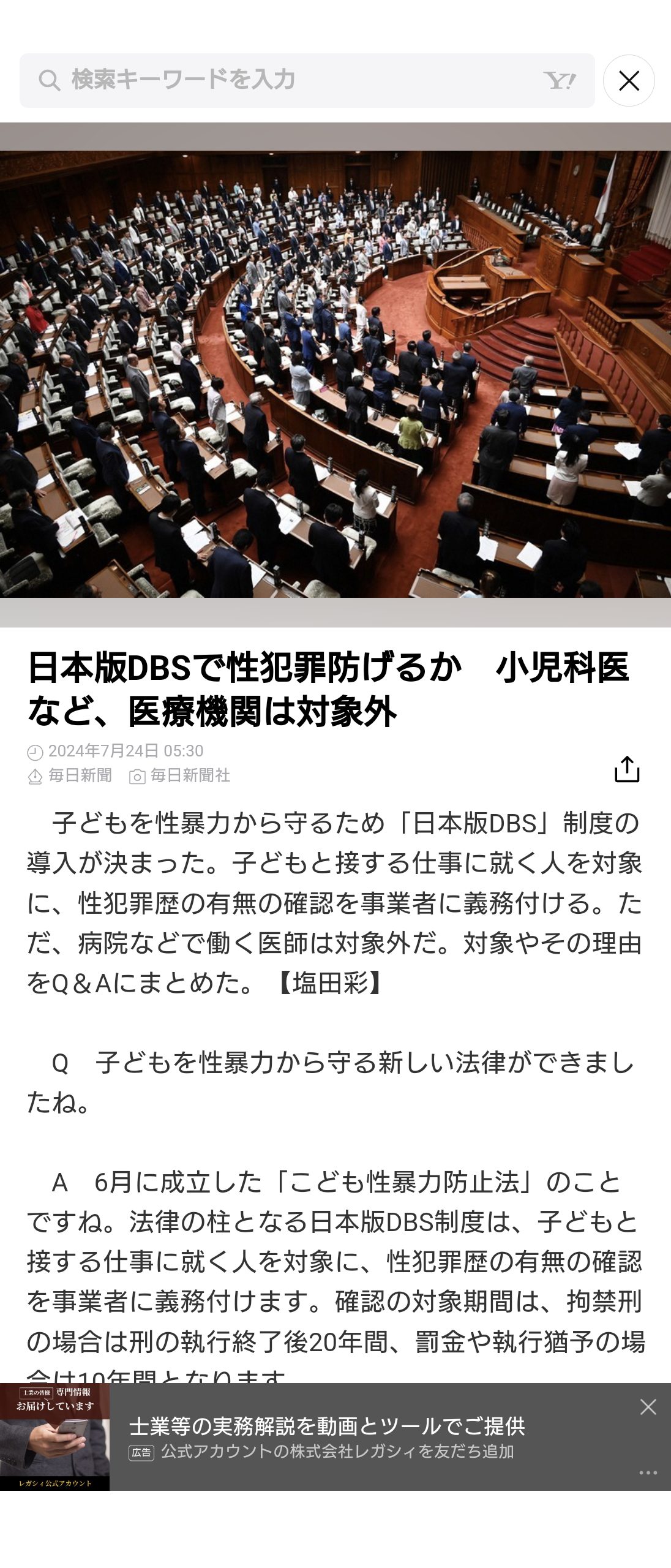The image size is (671, 1568).
Task: Close the article with the X button
Action: coord(629,81)
